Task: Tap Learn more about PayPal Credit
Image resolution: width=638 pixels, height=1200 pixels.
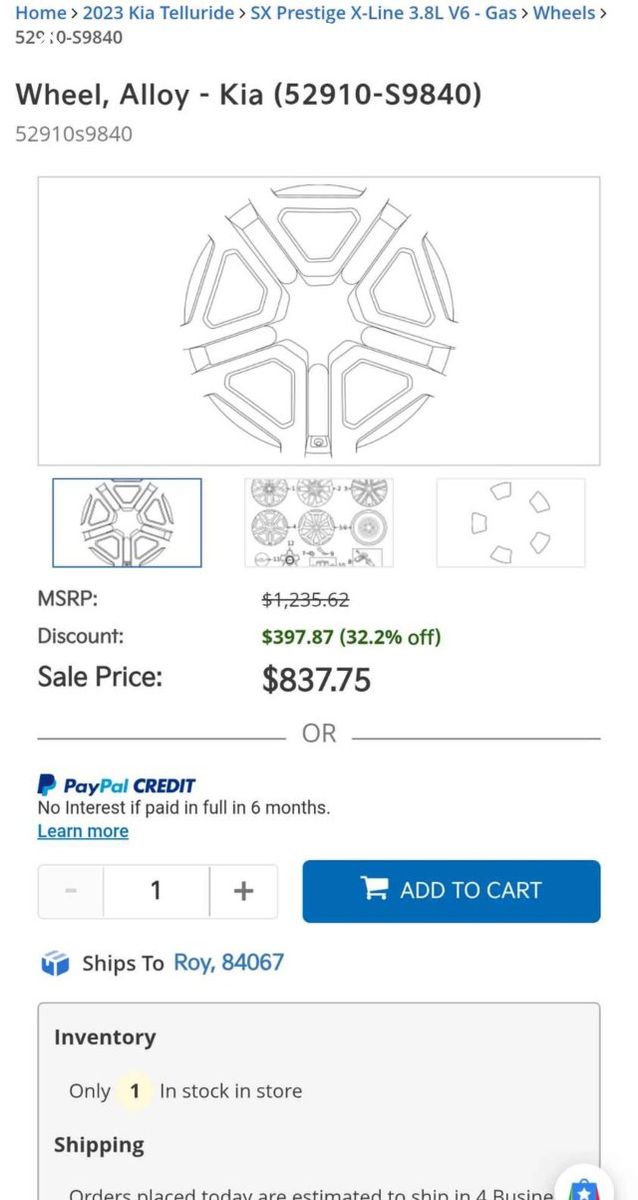Action: 83,831
